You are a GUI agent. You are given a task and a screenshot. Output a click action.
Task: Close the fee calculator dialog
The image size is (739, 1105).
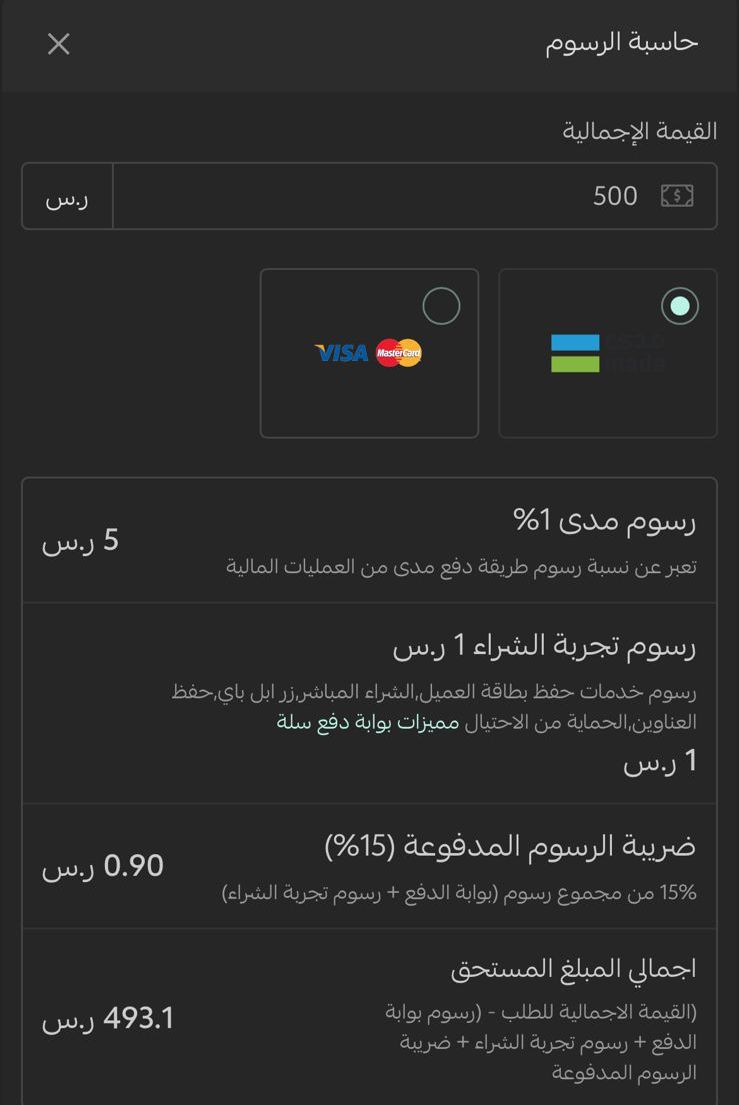(x=59, y=44)
